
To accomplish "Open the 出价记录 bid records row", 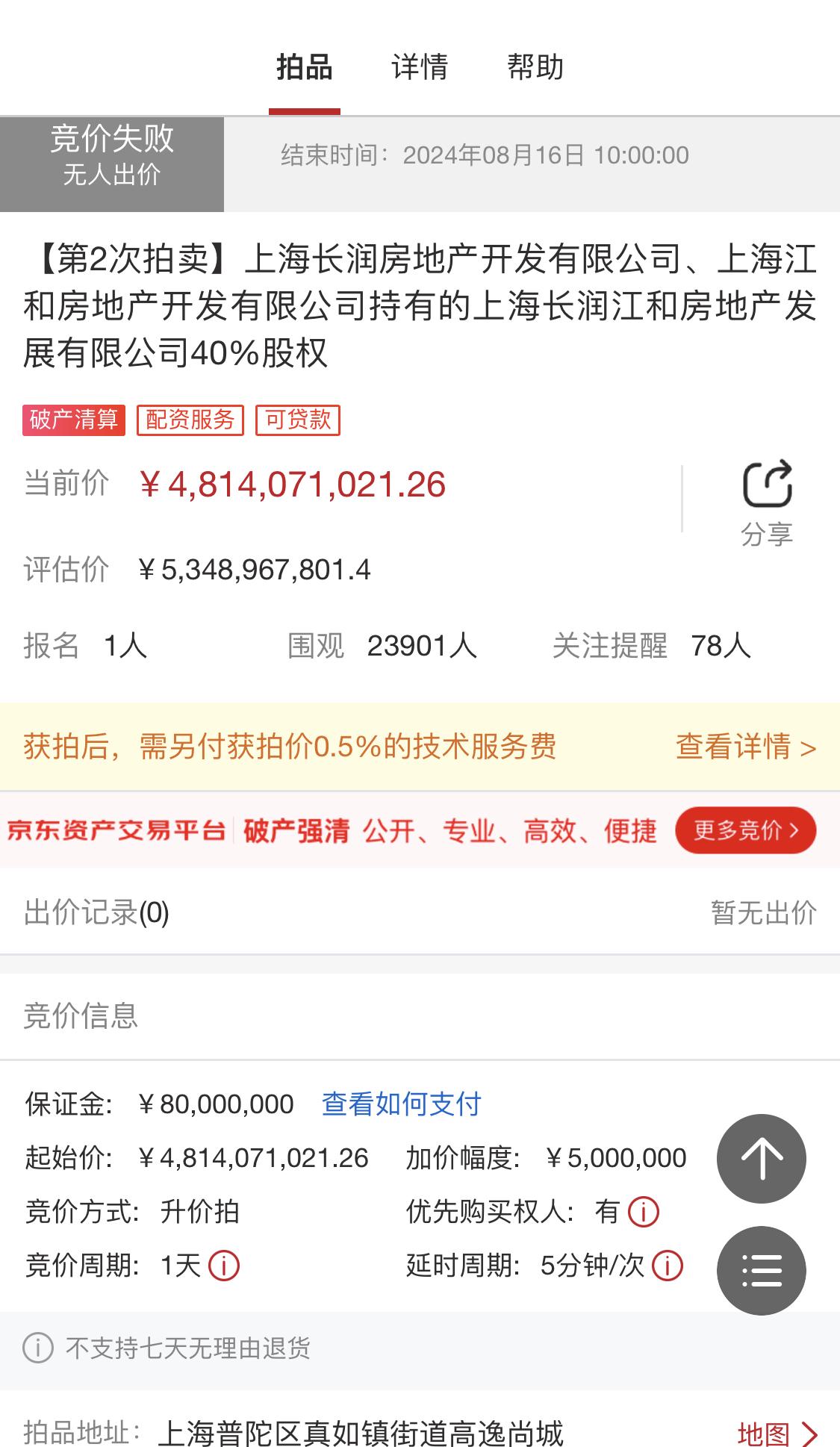I will tap(420, 912).
